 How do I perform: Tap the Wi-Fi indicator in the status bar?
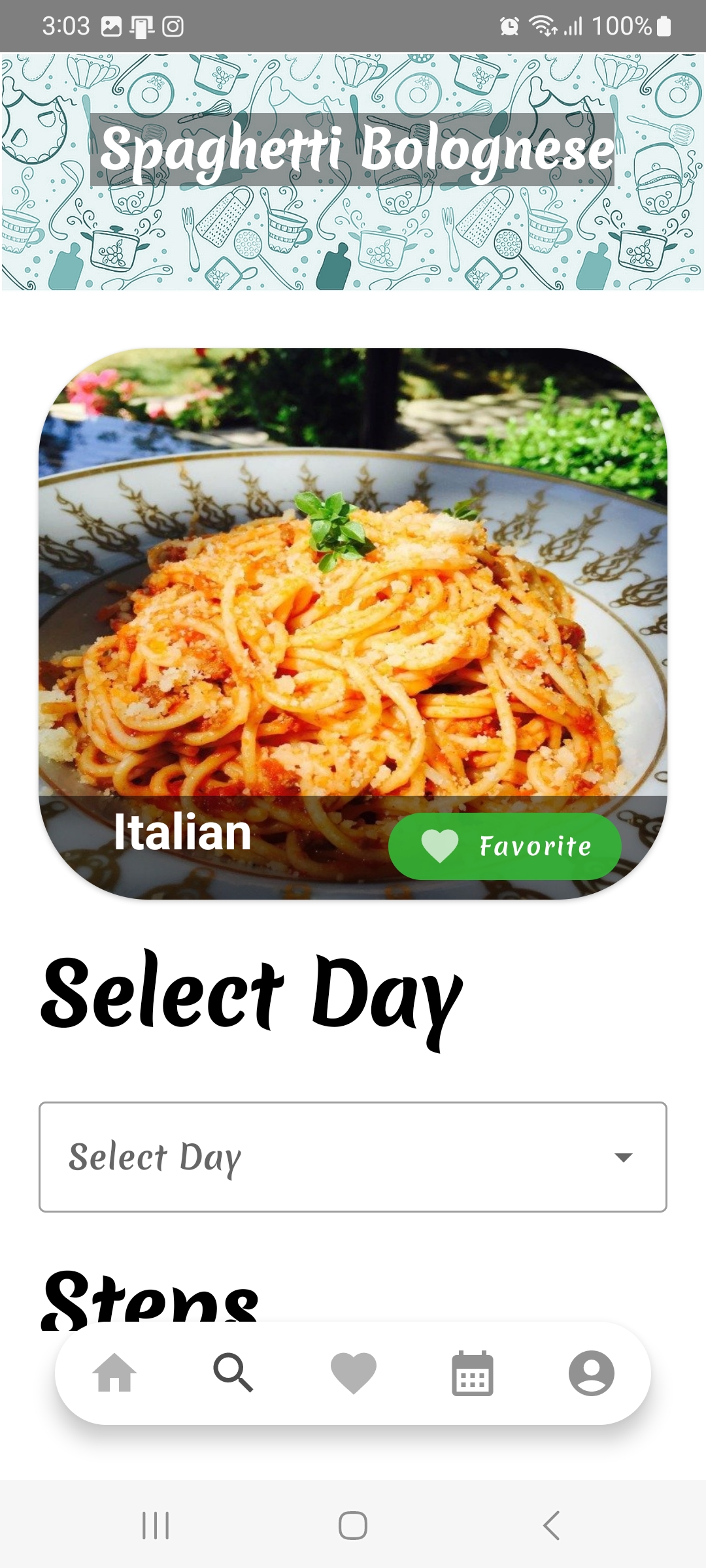pos(543,26)
